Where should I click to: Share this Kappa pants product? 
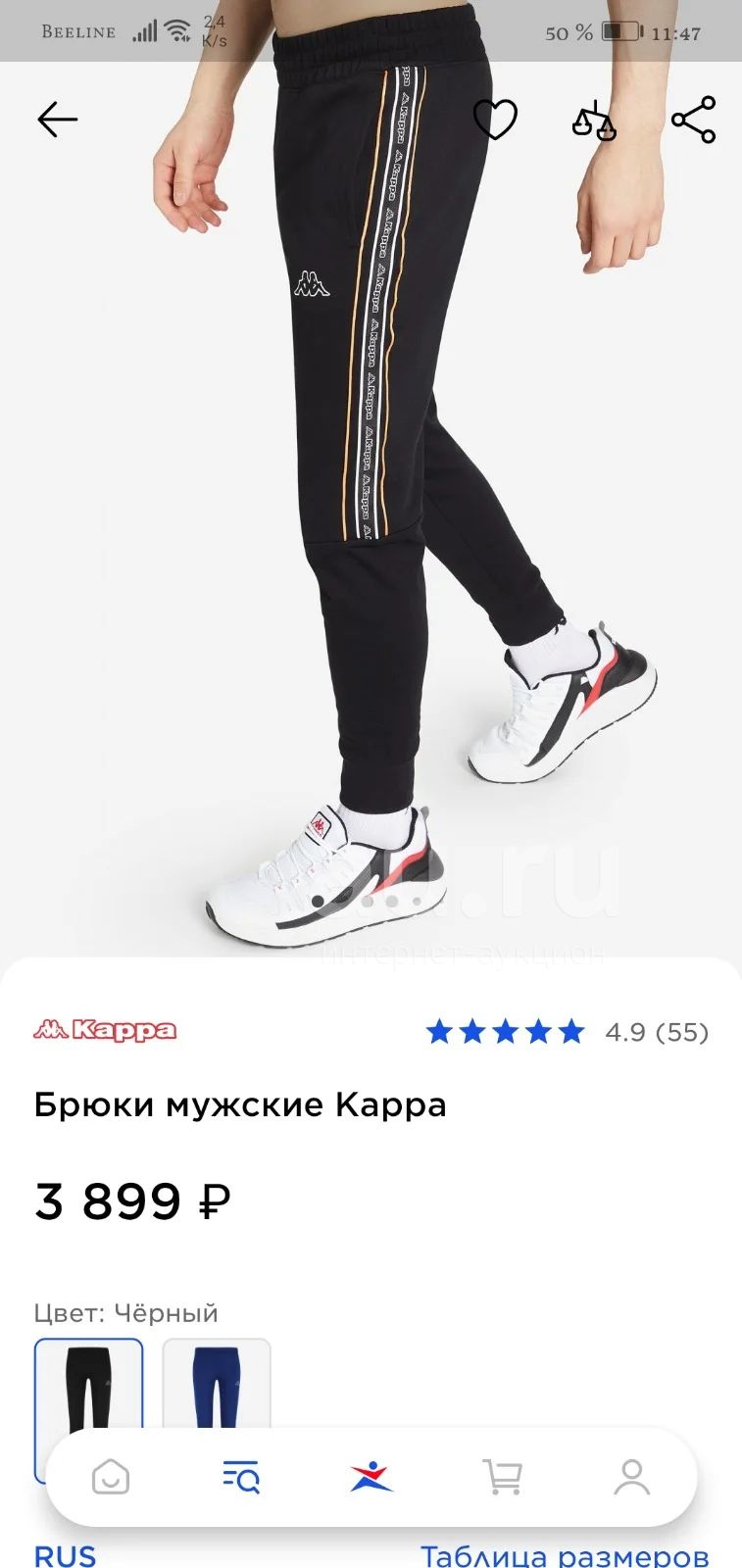693,120
